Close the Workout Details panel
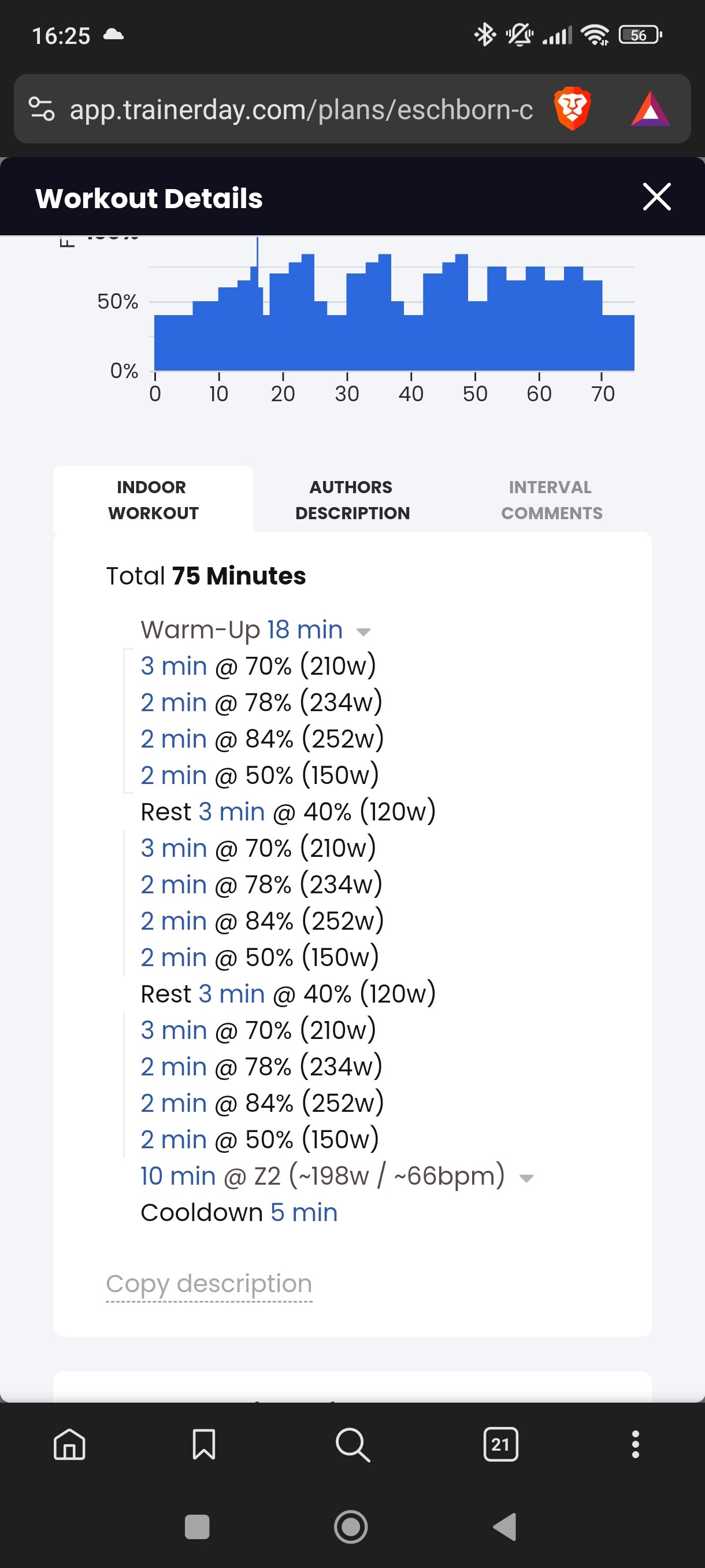The height and width of the screenshot is (1568, 705). tap(656, 197)
